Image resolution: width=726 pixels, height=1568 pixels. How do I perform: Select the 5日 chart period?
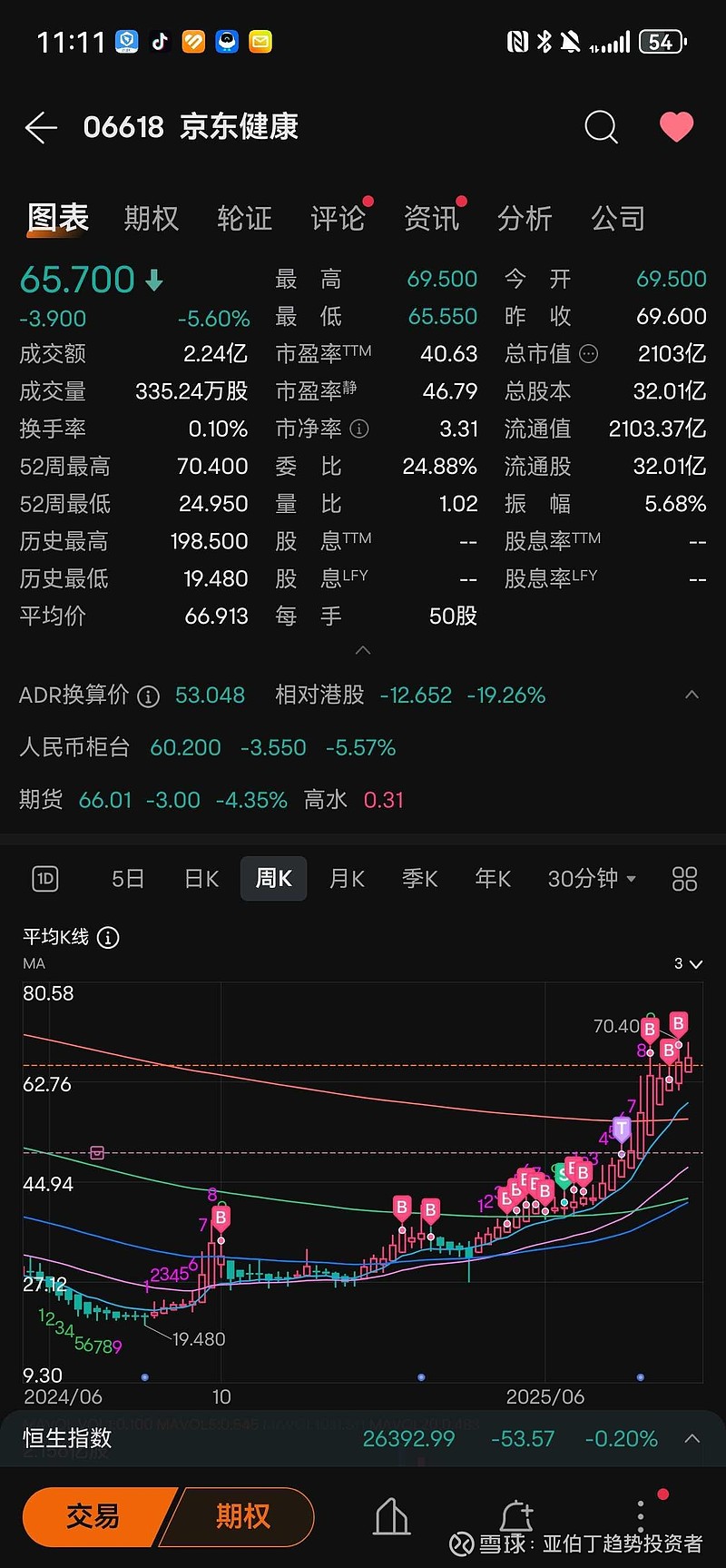pos(128,879)
